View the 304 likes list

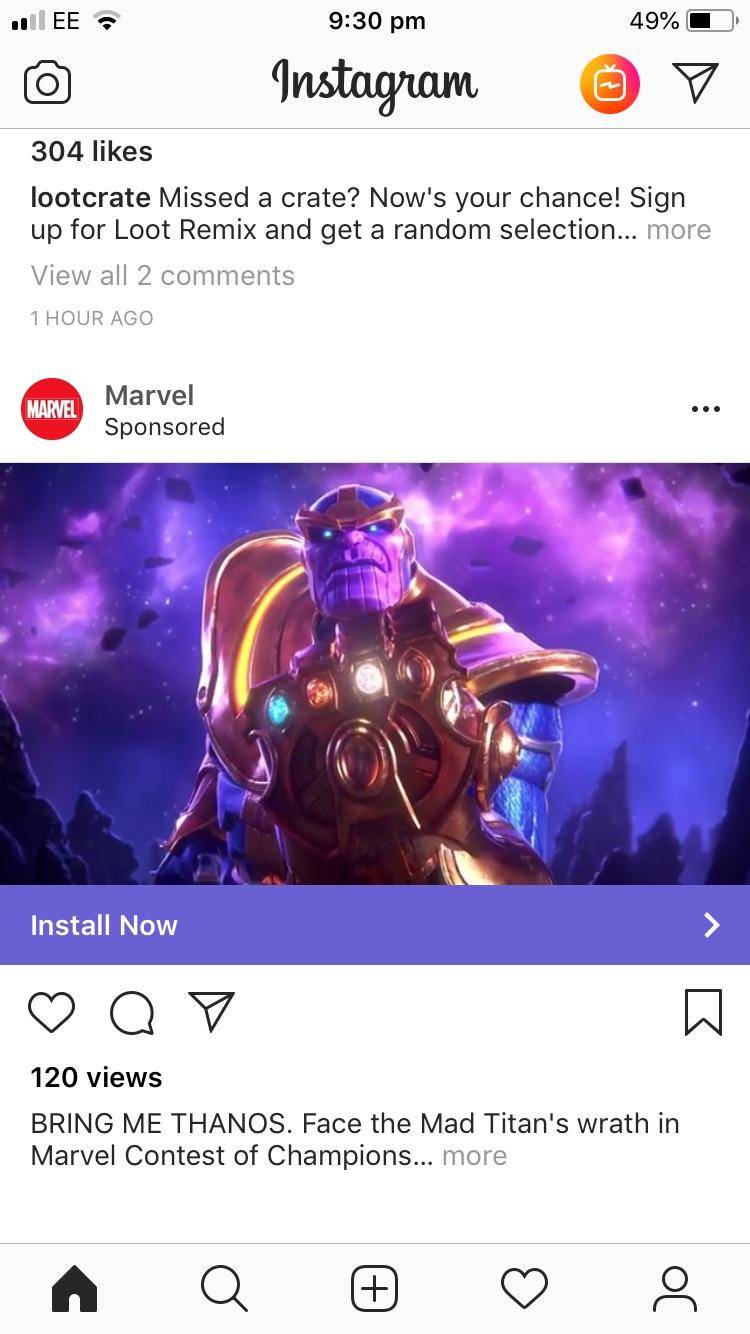point(91,151)
